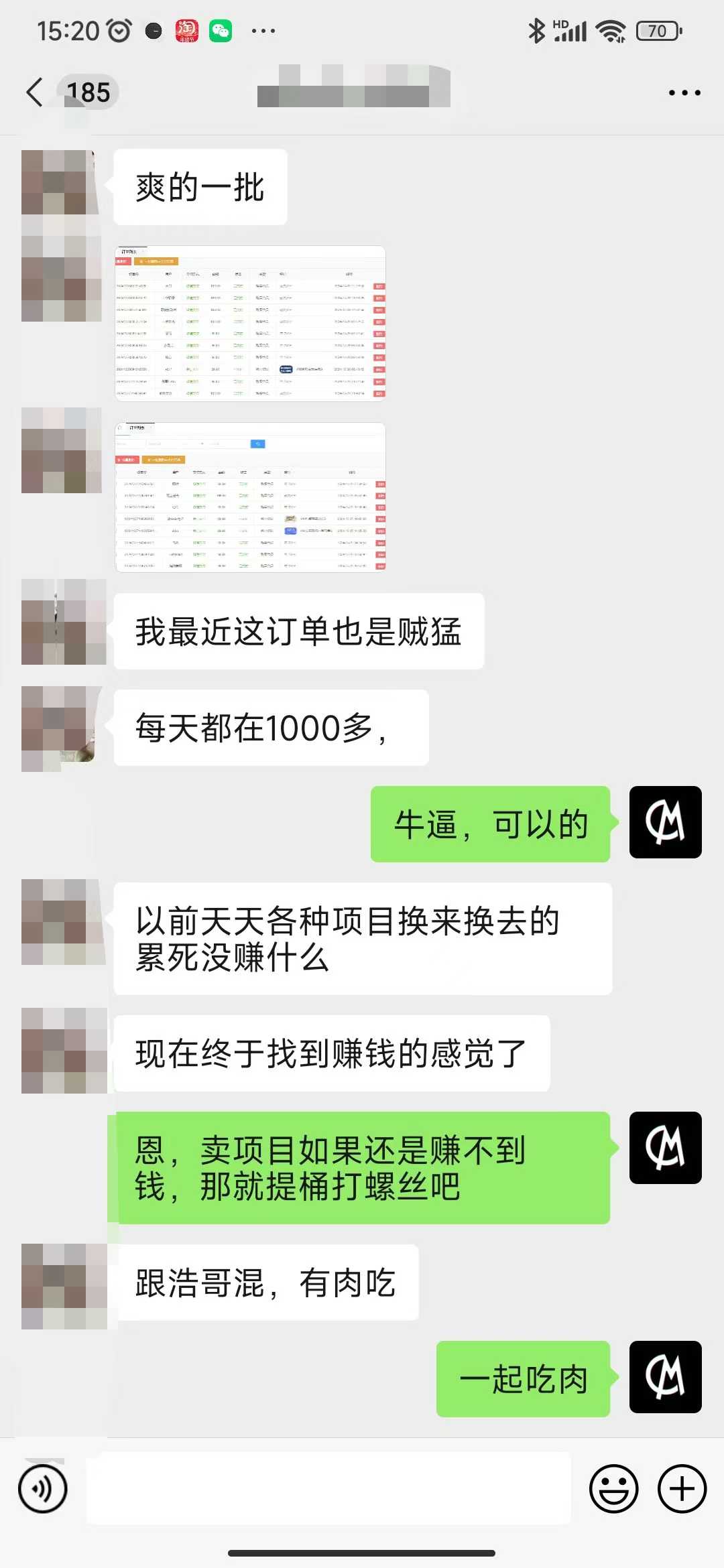Screen dimensions: 724x1568
Task: Open the first order list screenshot
Action: coord(250,324)
